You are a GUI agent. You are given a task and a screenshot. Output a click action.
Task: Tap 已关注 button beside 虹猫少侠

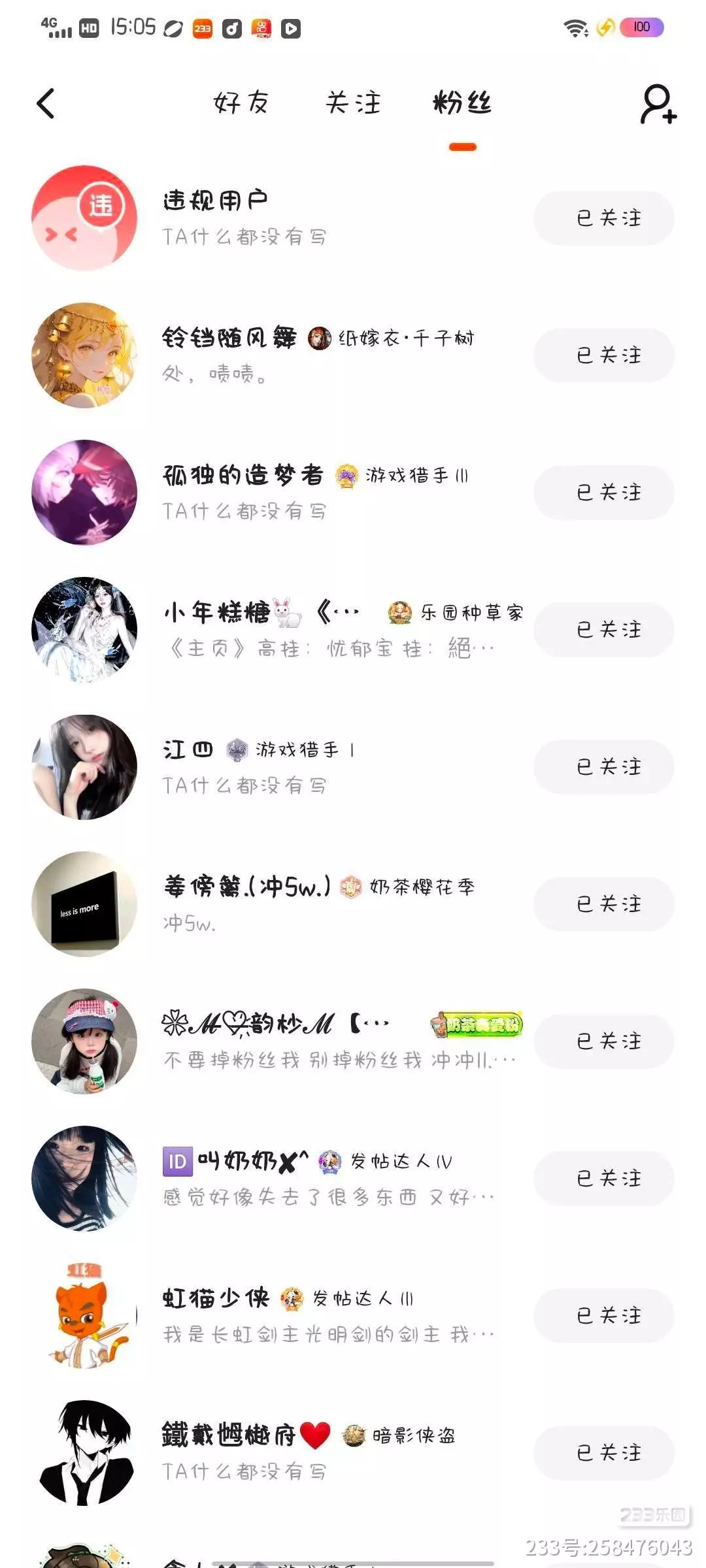pyautogui.click(x=603, y=1316)
